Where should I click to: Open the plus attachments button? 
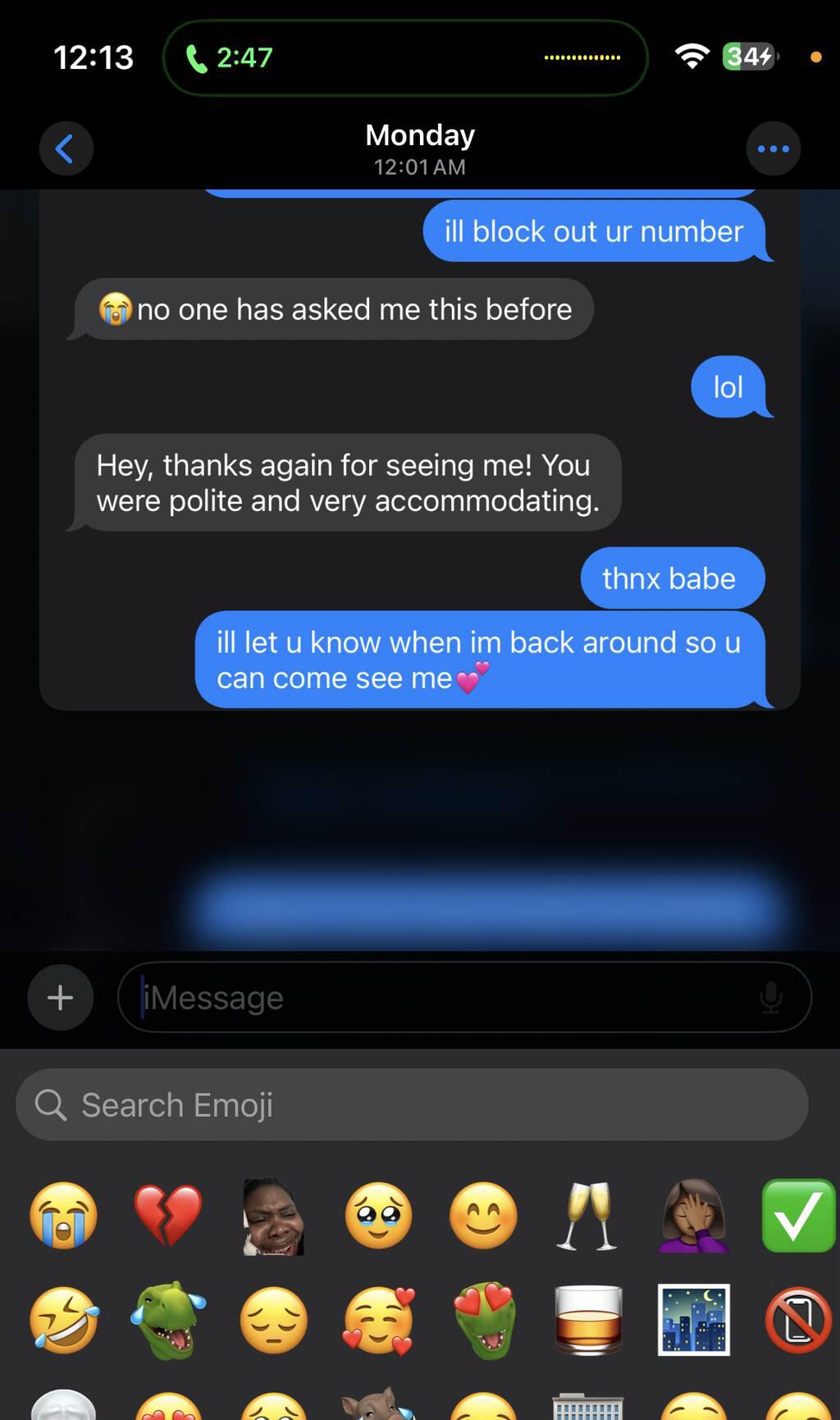coord(60,998)
